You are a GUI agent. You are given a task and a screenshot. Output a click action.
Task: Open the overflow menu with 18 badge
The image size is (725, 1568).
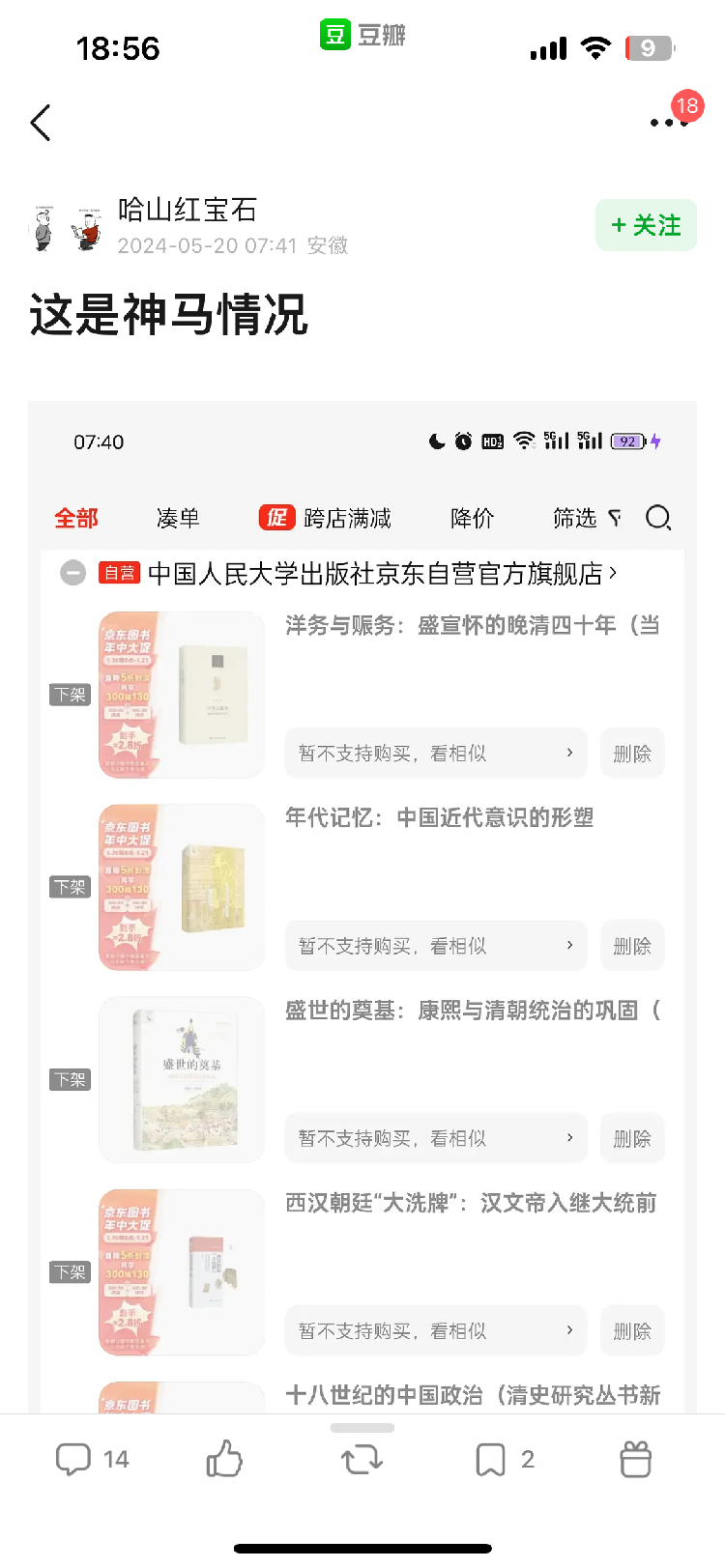[667, 123]
